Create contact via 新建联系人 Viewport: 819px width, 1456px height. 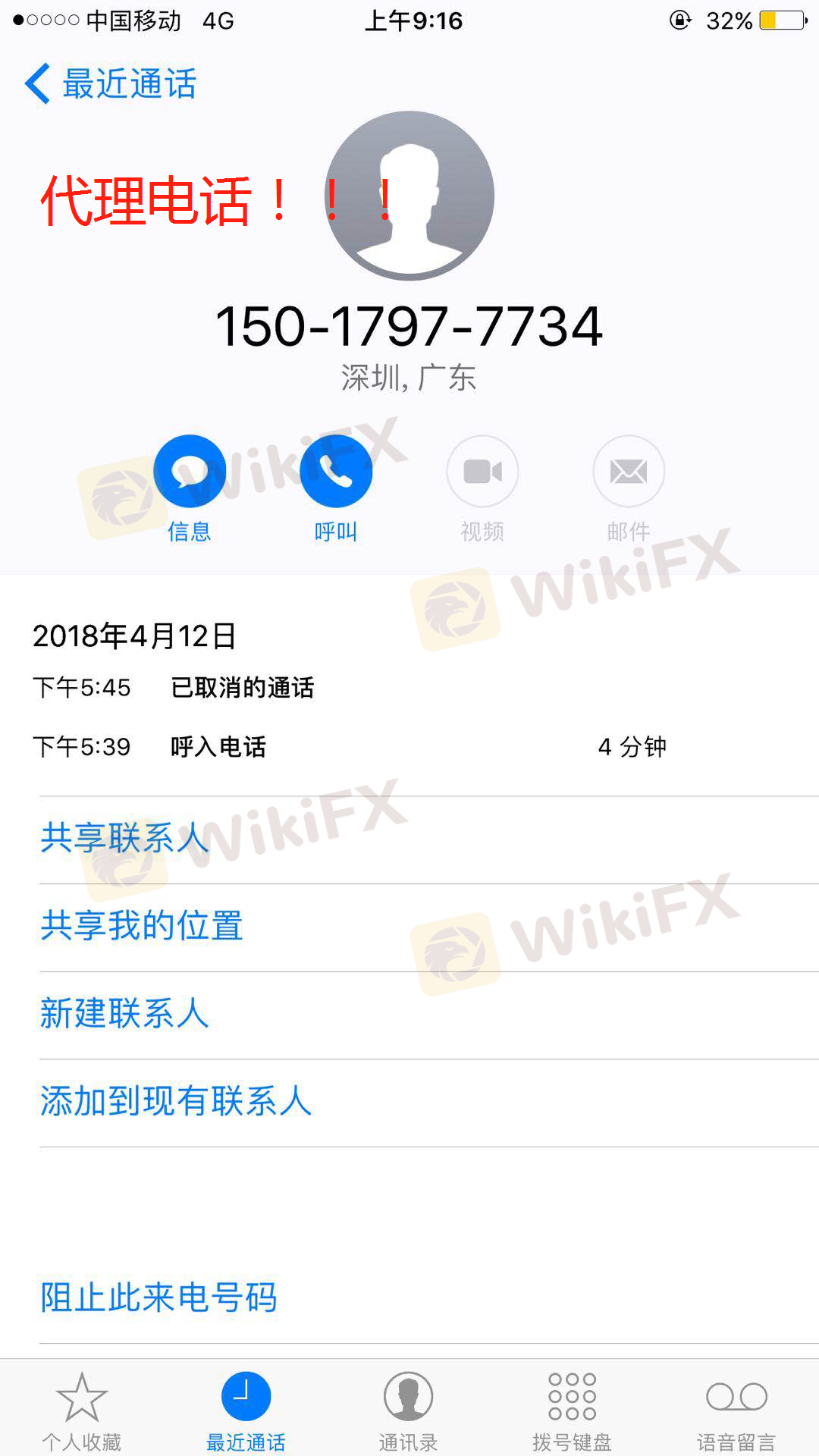click(125, 1015)
